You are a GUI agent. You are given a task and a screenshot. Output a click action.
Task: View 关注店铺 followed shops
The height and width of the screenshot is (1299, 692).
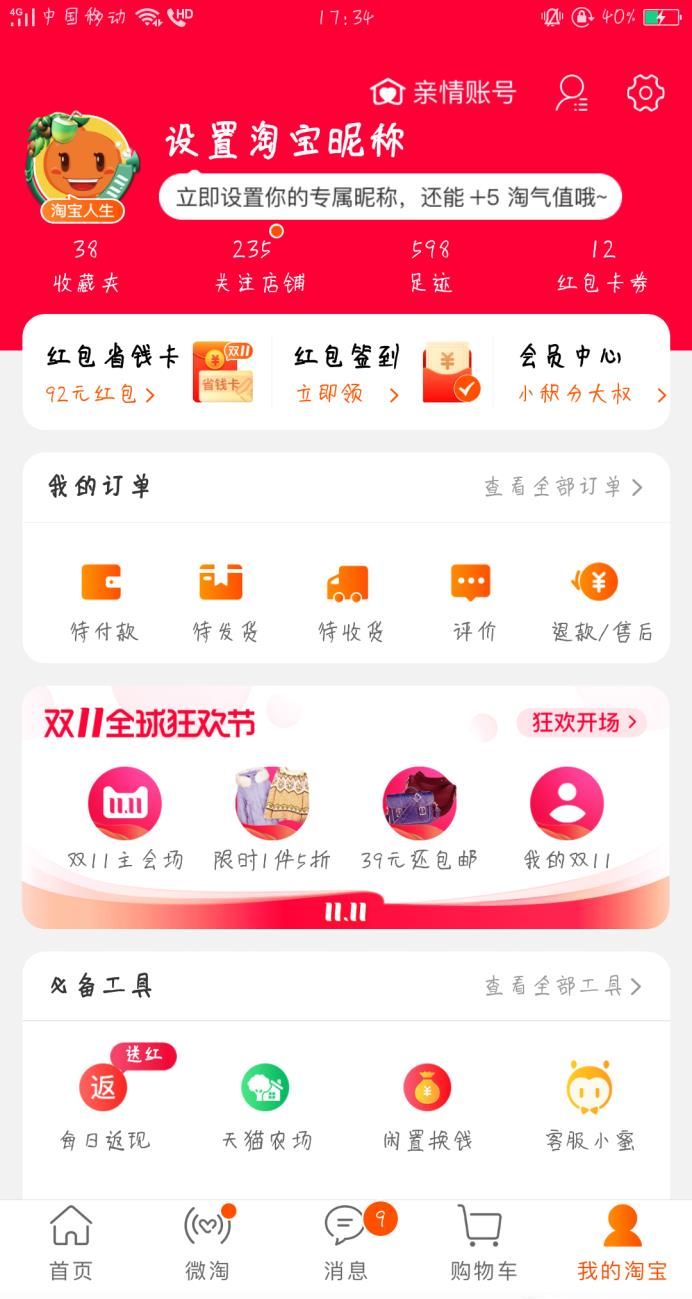pos(258,266)
